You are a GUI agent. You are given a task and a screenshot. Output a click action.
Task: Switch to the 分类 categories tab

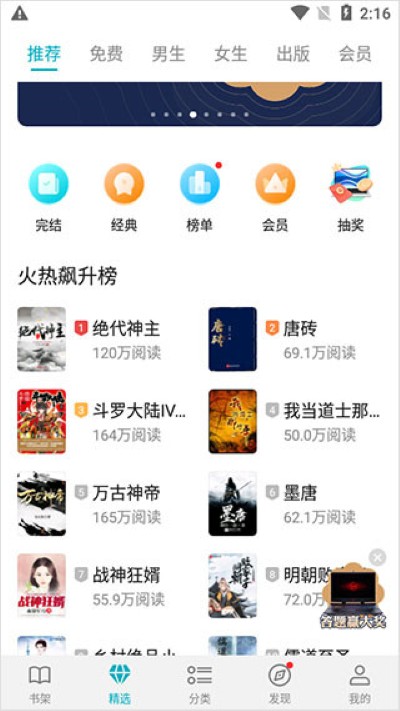pos(200,684)
